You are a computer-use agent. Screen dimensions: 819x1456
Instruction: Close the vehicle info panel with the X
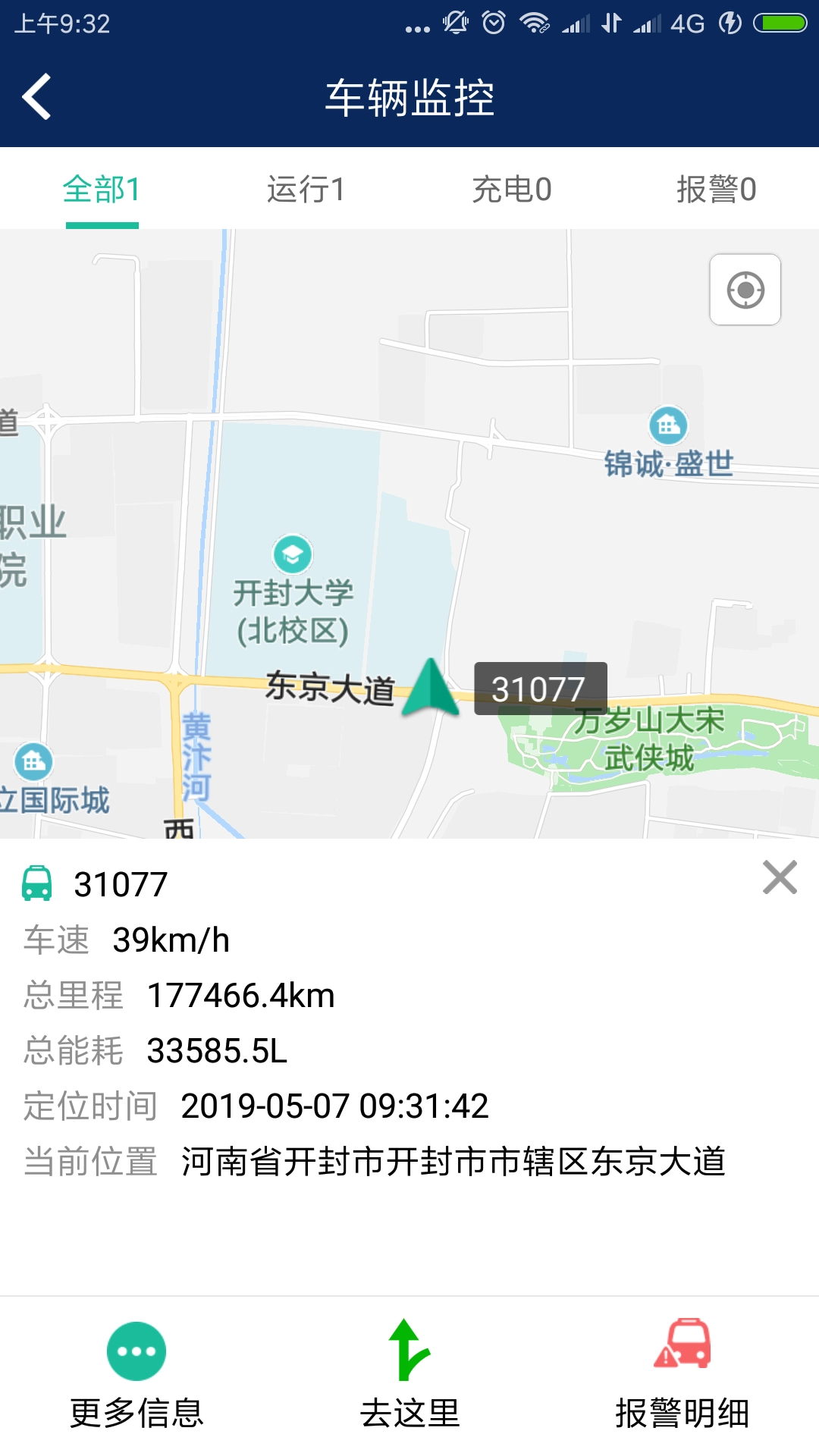tap(780, 880)
